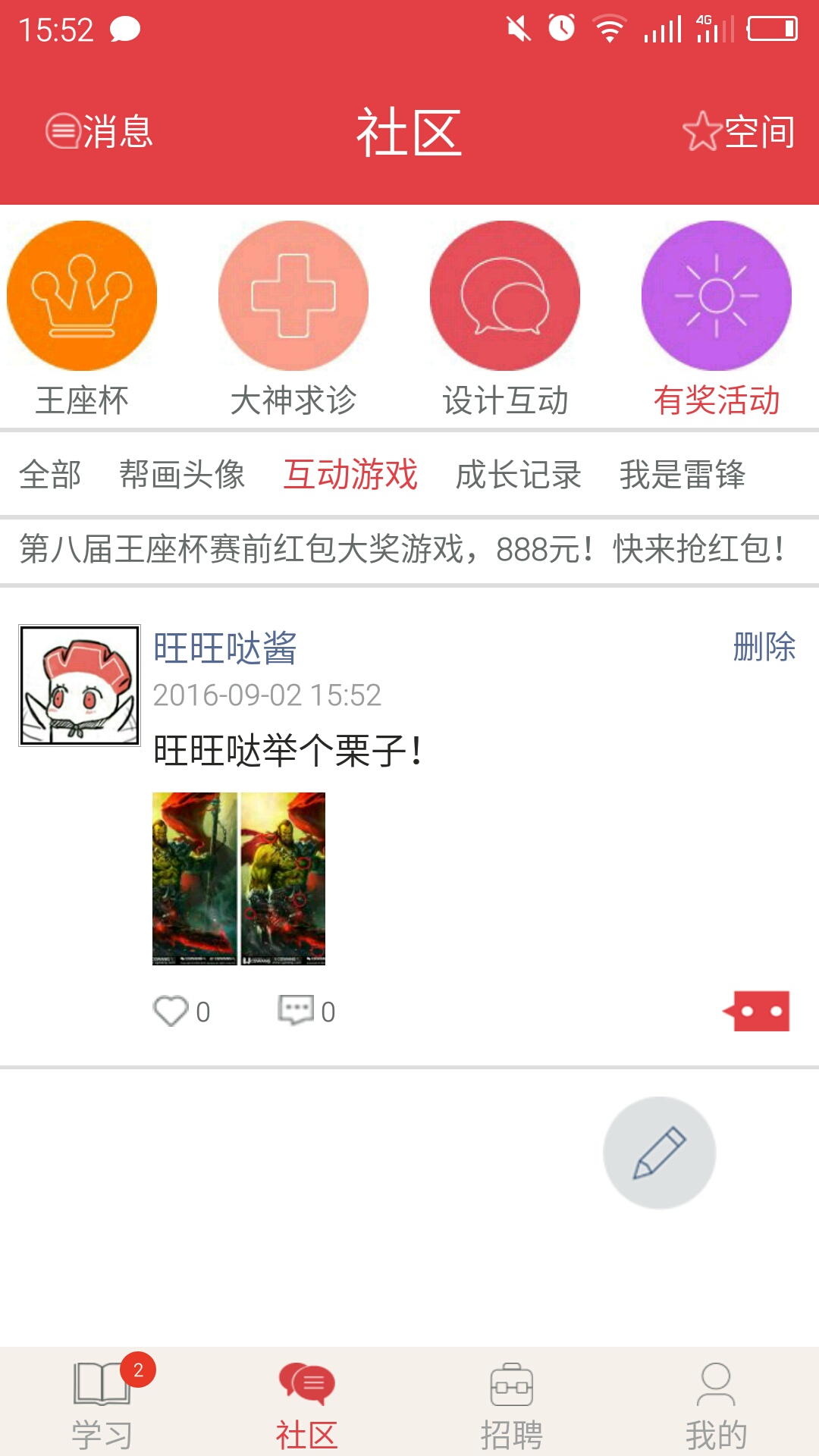Tap the red more-options tag on post
This screenshot has width=819, height=1456.
coord(757,1011)
